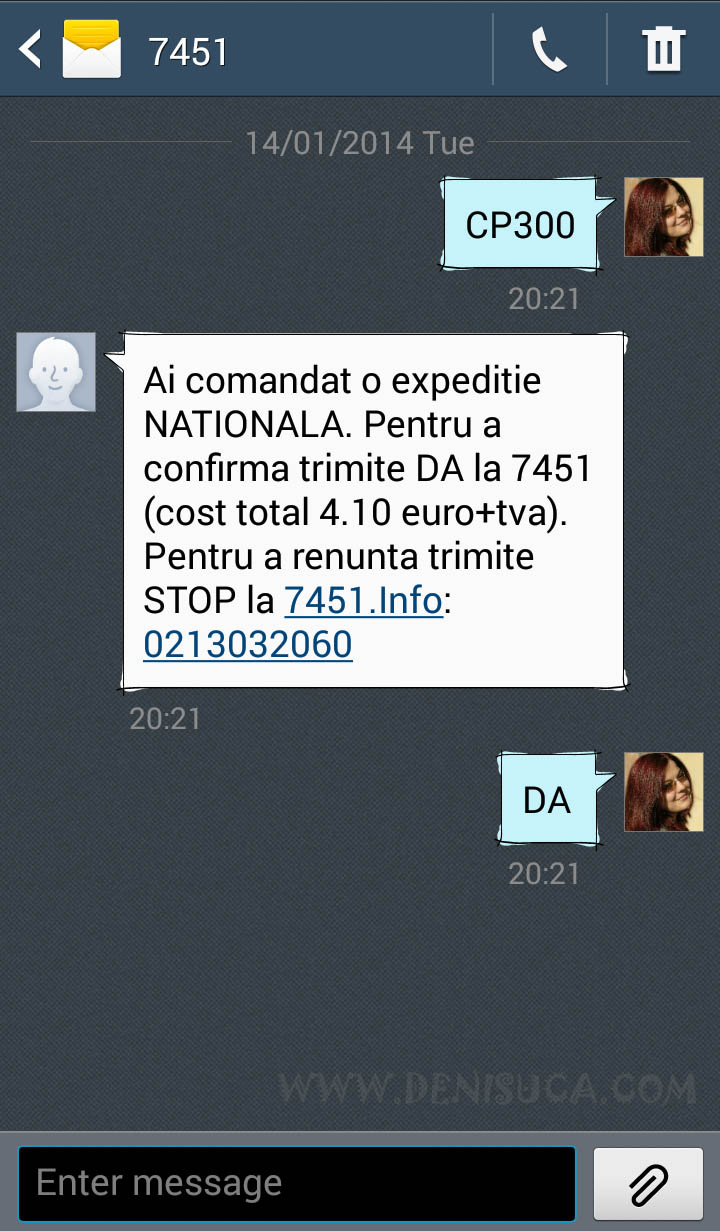Call the number 7451
The width and height of the screenshot is (720, 1231).
pyautogui.click(x=549, y=49)
